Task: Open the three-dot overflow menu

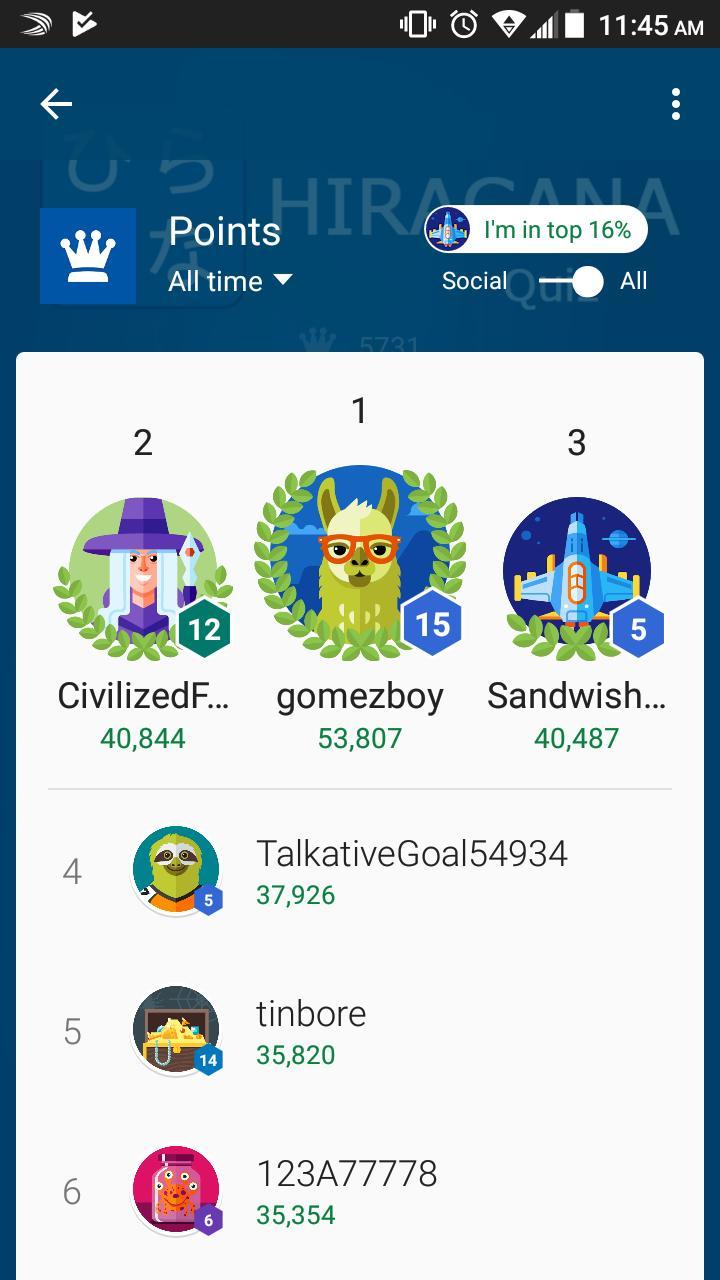Action: [x=676, y=104]
